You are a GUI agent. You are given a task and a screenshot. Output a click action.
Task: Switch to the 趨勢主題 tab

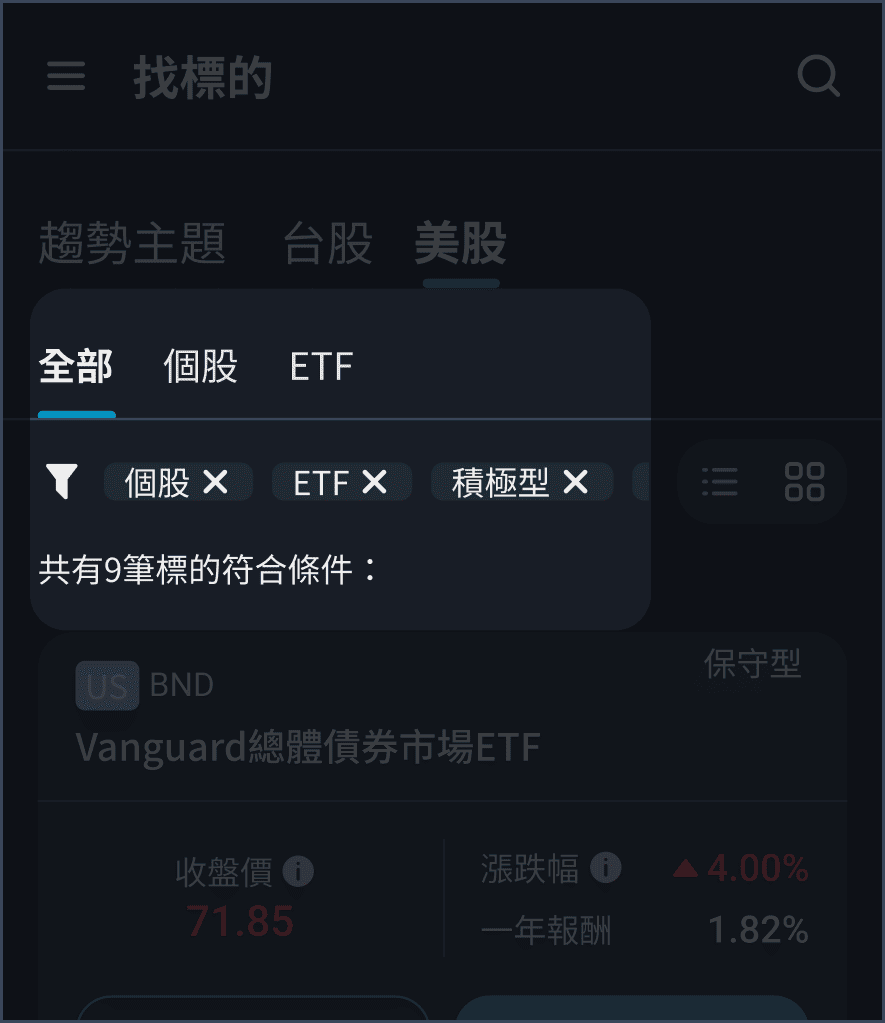click(x=132, y=244)
